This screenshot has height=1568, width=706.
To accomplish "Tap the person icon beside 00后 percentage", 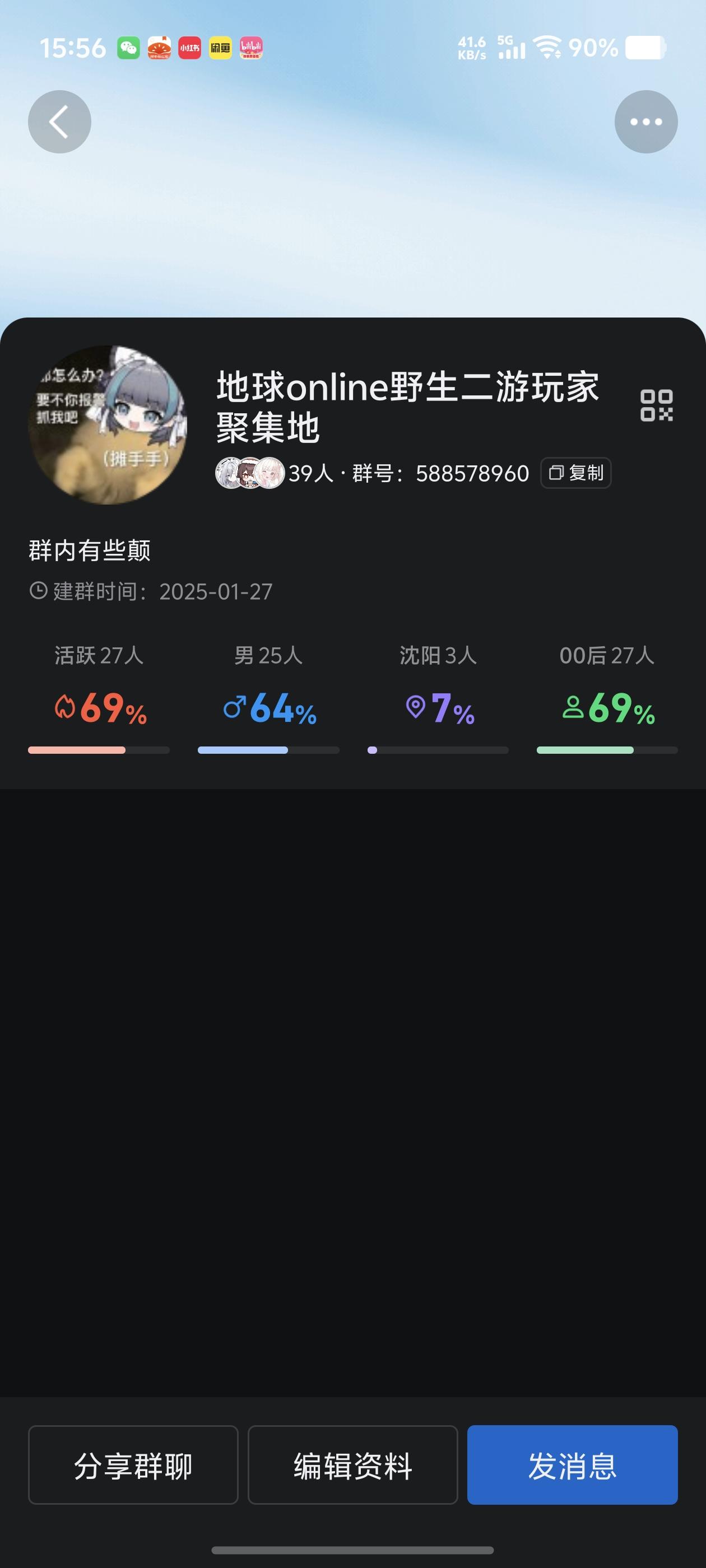I will (573, 708).
